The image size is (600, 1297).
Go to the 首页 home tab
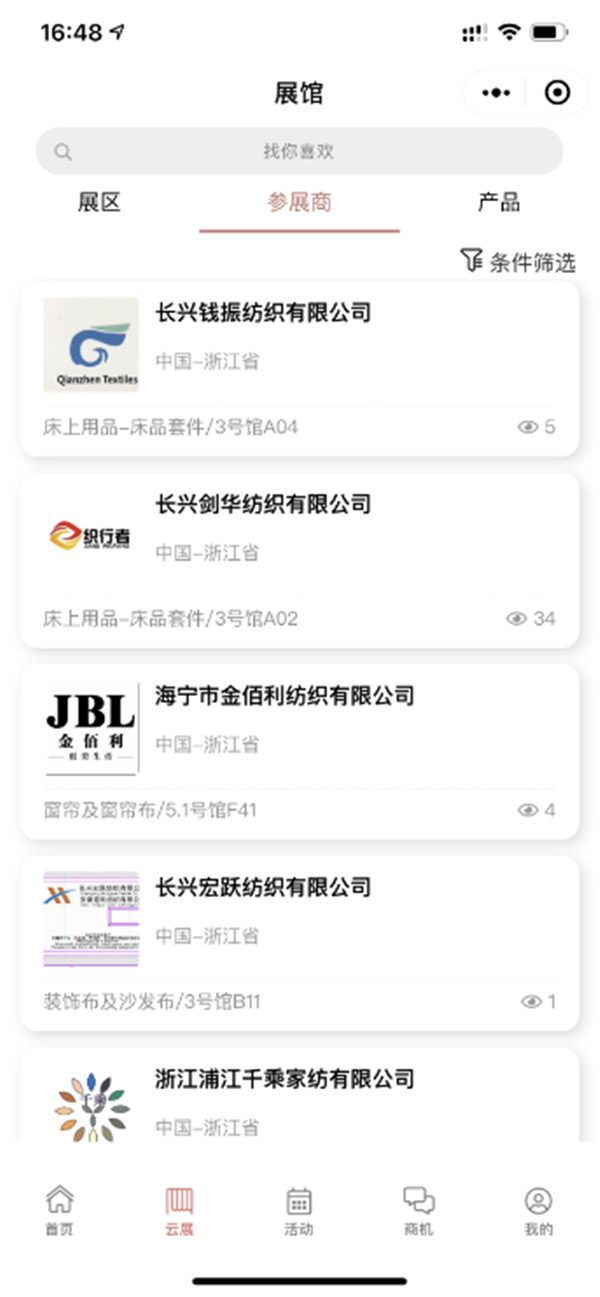coord(60,1210)
